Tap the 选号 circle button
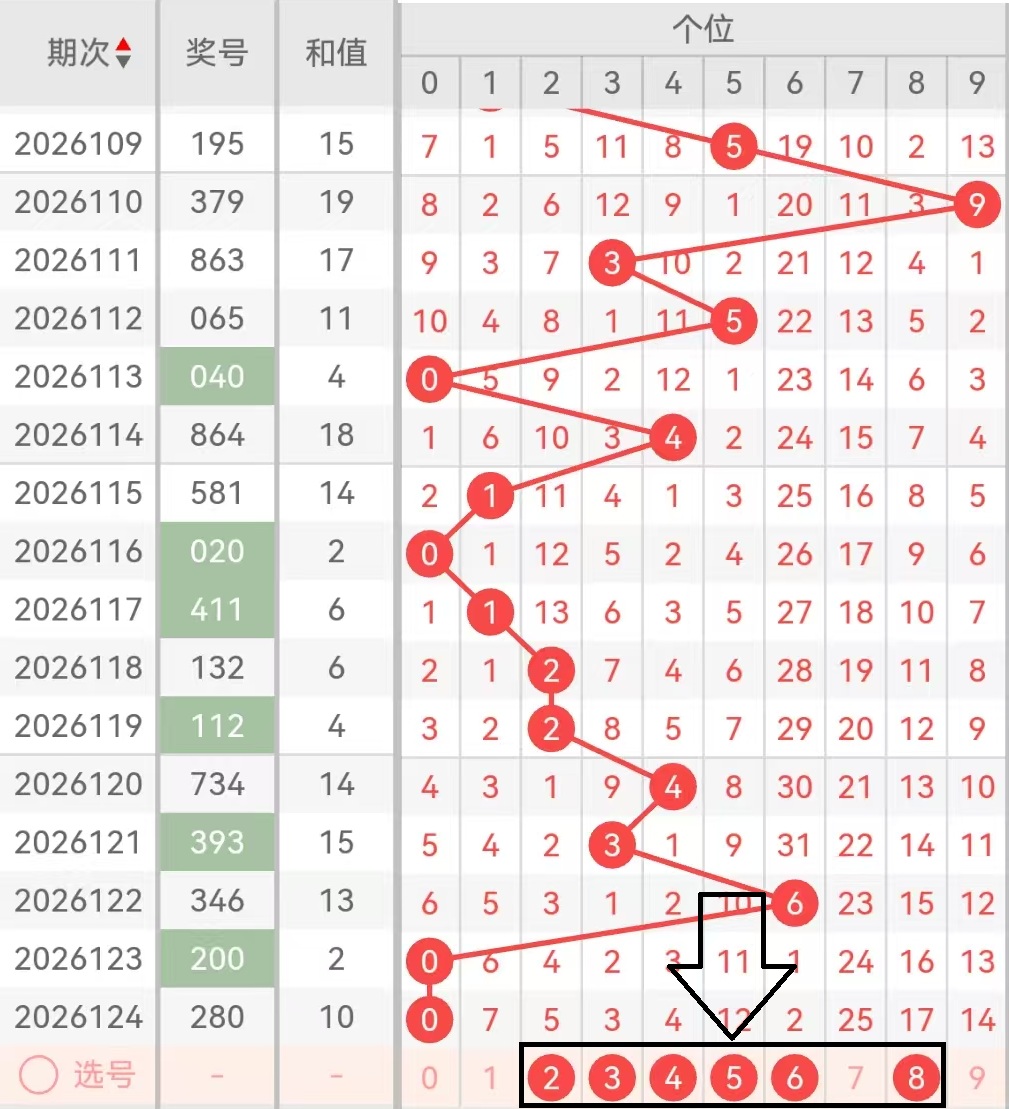This screenshot has width=1009, height=1109. click(x=39, y=1075)
